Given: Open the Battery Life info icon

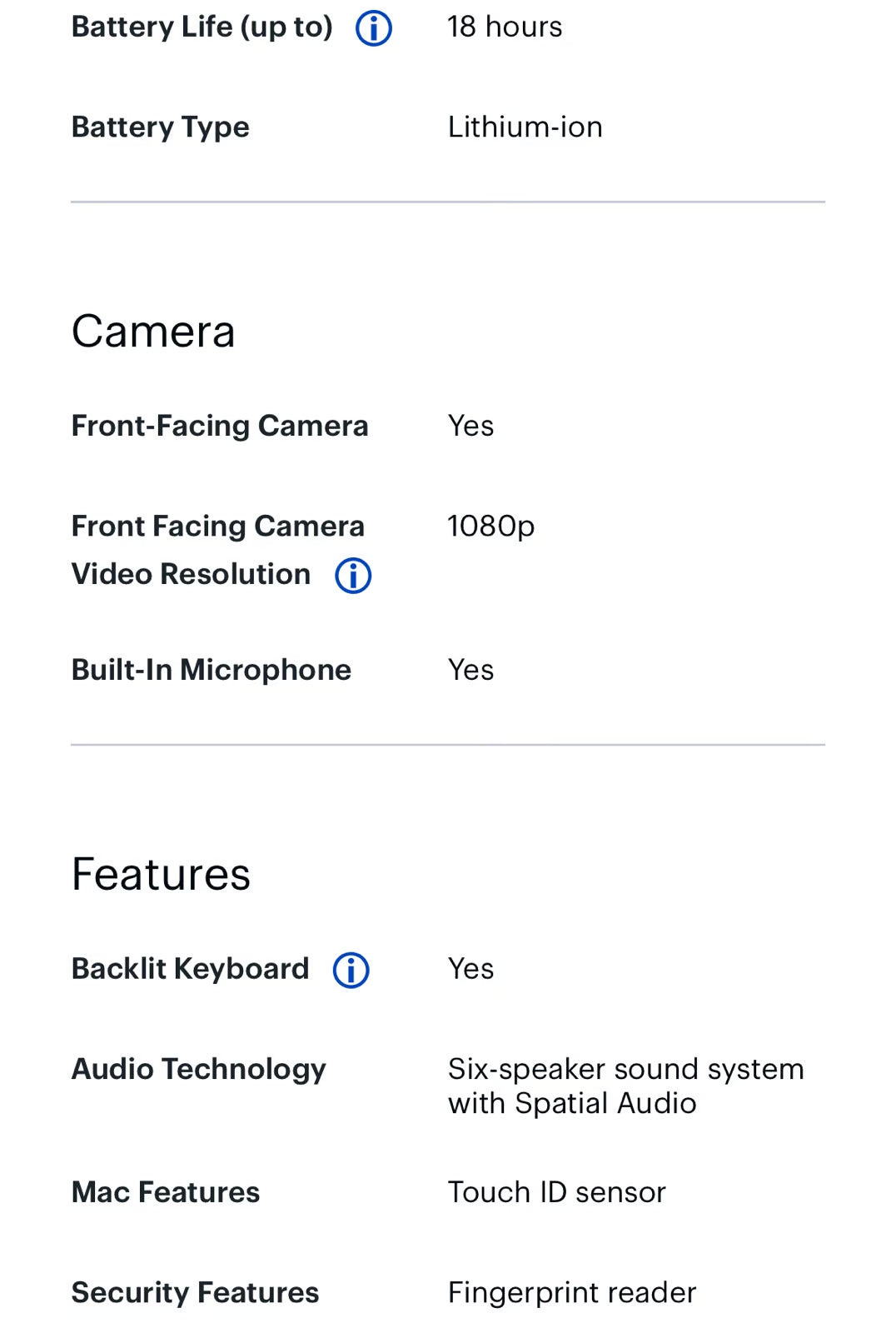Looking at the screenshot, I should [374, 28].
